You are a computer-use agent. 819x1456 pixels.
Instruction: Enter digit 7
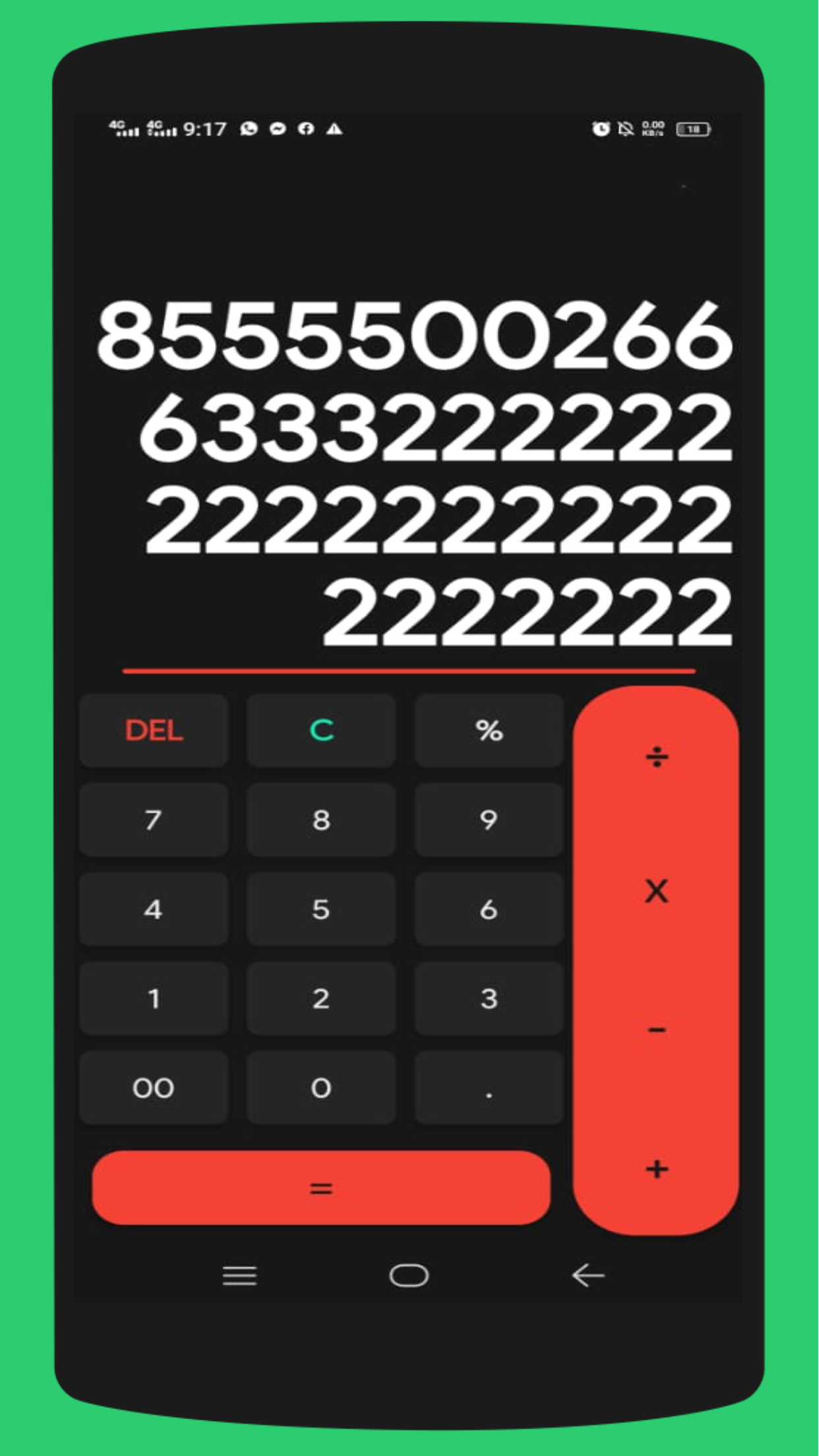pyautogui.click(x=154, y=820)
